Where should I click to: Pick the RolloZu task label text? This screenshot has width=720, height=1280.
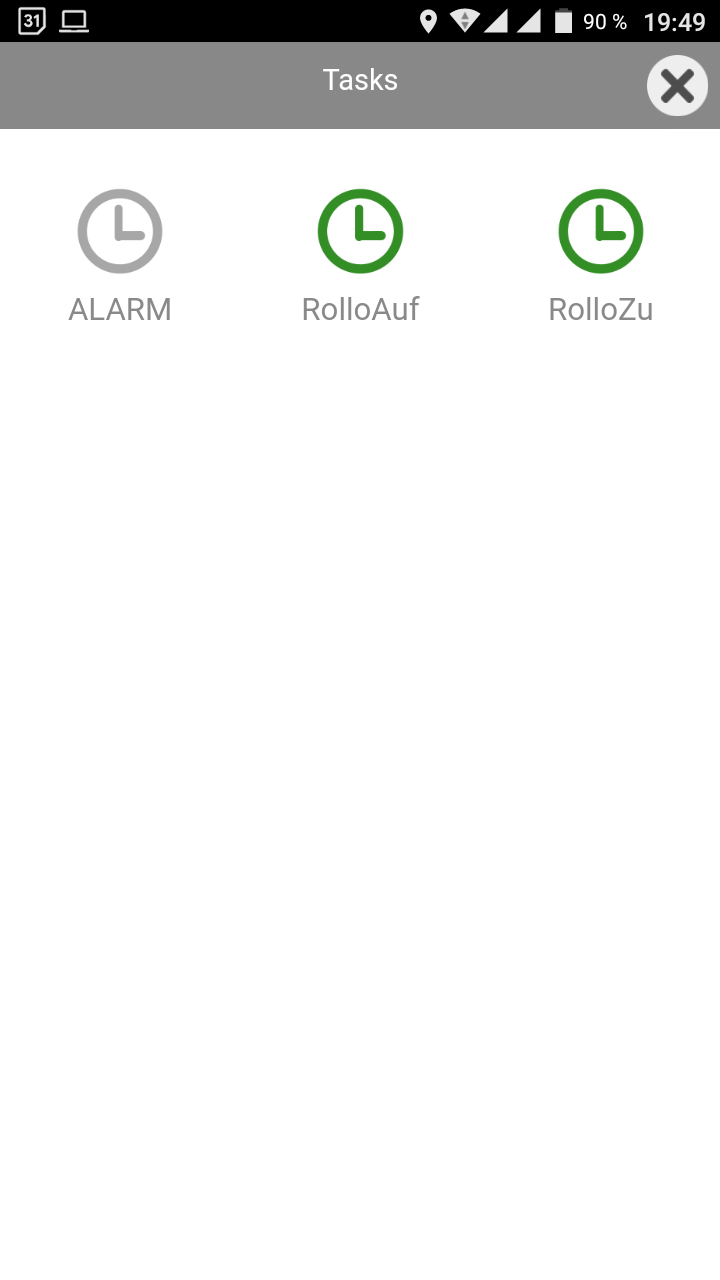600,308
